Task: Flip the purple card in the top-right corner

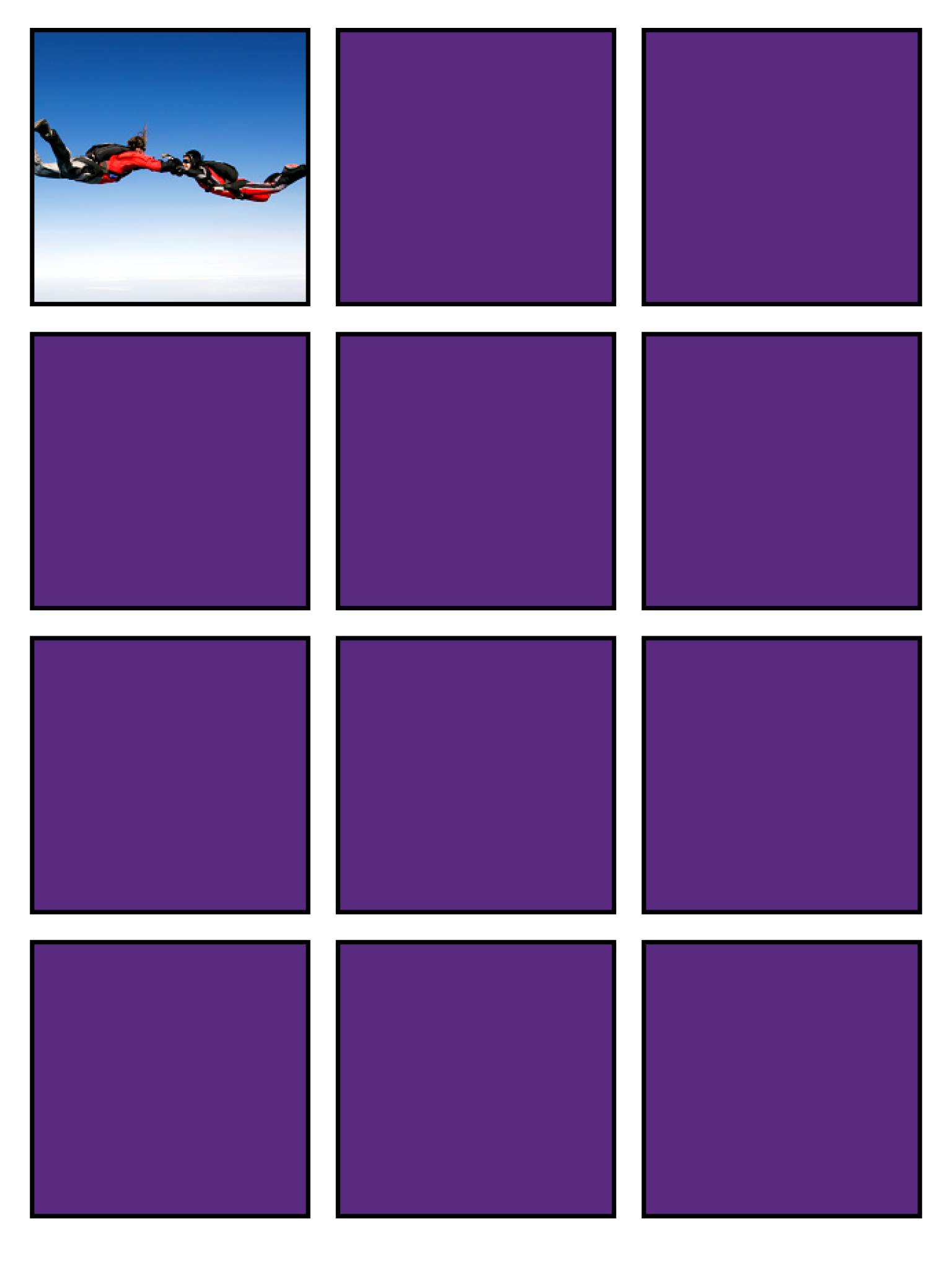Action: tap(782, 167)
